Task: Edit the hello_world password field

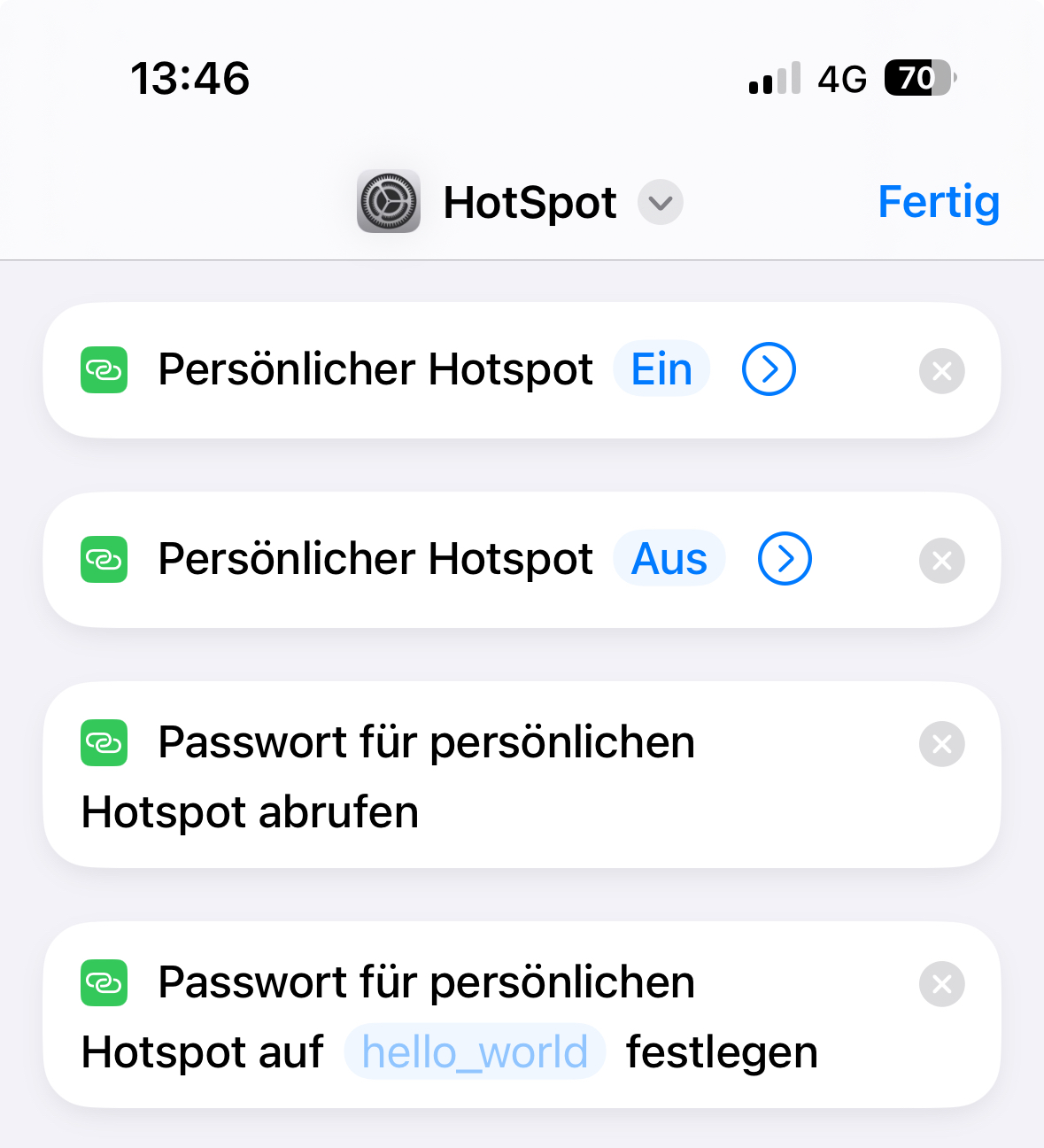Action: tap(475, 1051)
